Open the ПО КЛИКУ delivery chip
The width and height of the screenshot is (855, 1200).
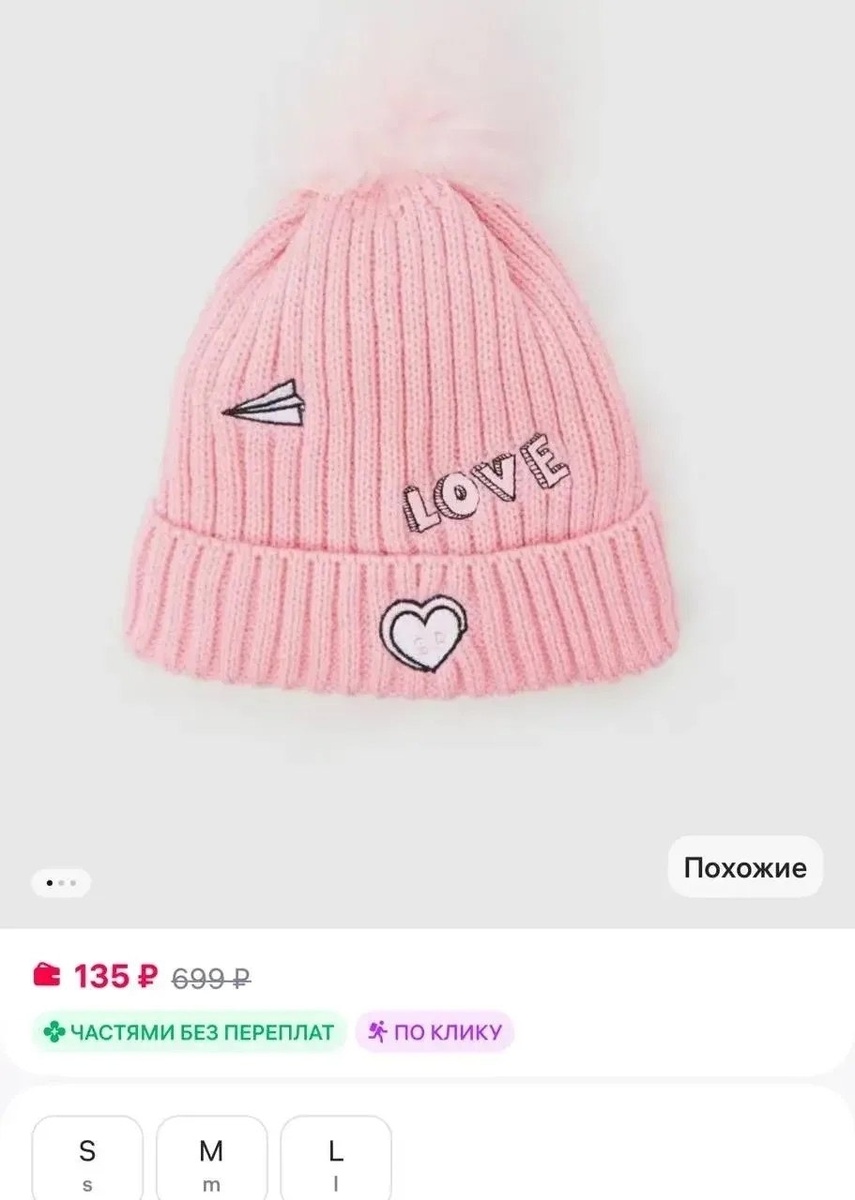[435, 1032]
